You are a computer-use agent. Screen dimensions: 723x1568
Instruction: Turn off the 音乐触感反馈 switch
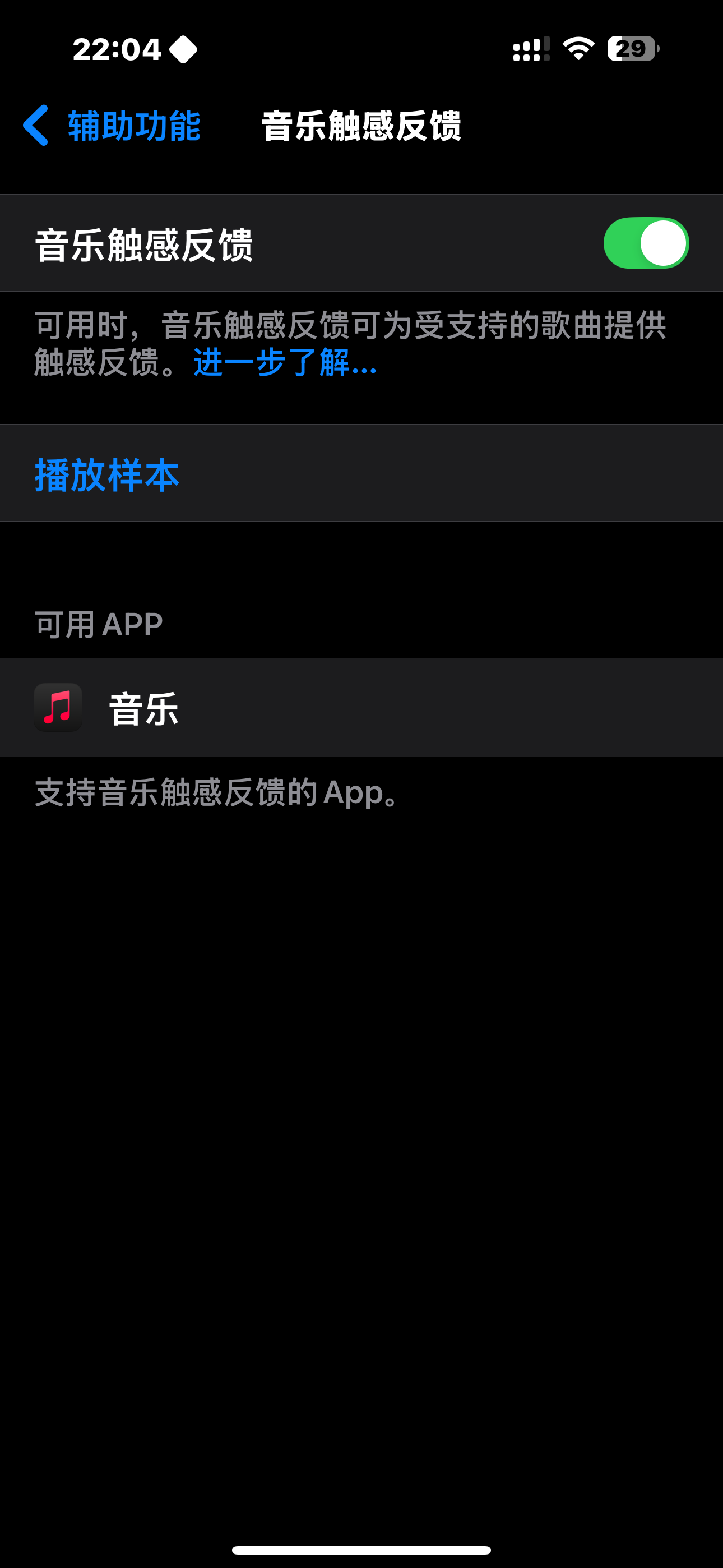(645, 243)
